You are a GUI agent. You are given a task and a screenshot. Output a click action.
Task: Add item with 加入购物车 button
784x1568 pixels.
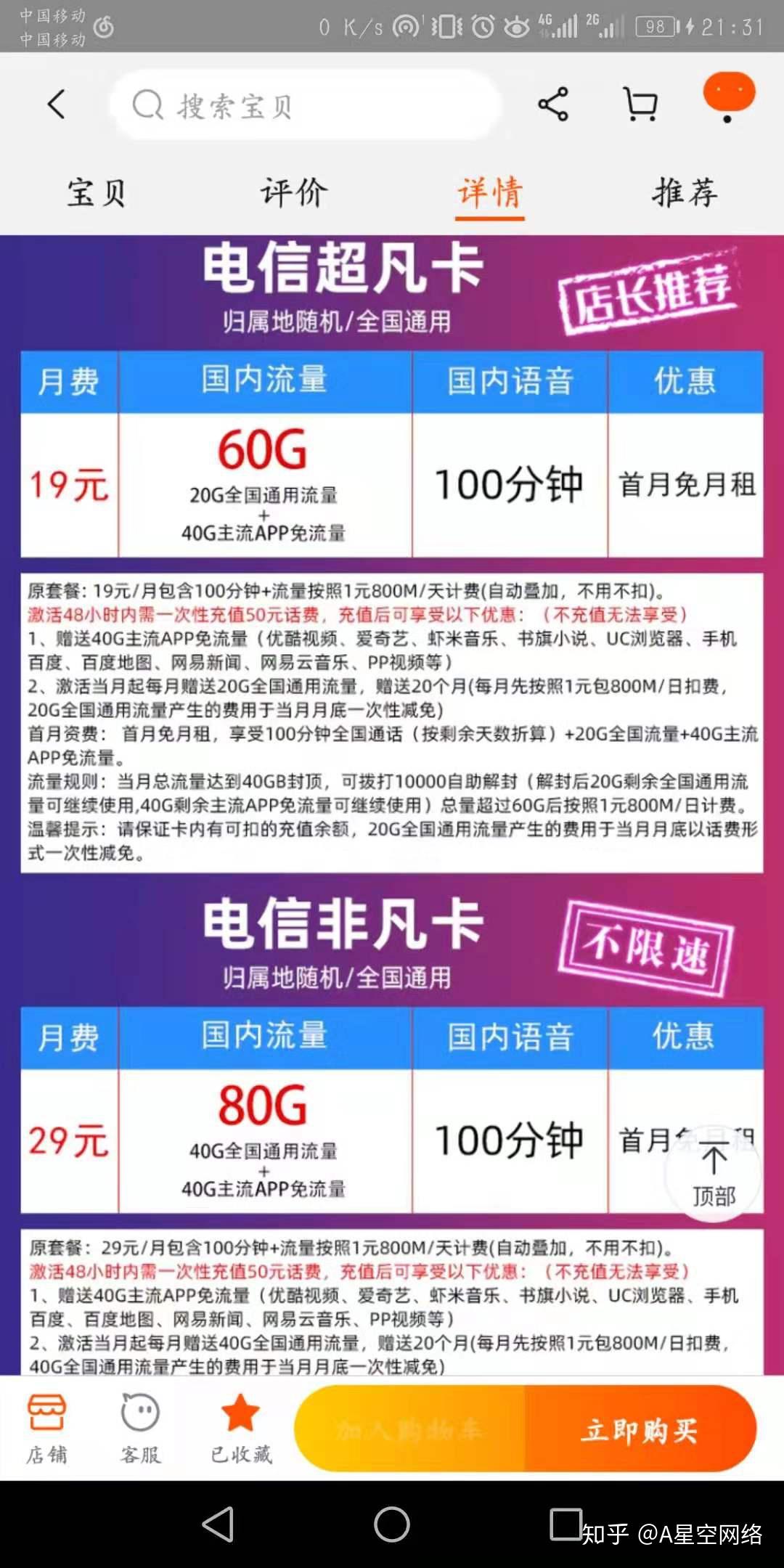pyautogui.click(x=409, y=1430)
